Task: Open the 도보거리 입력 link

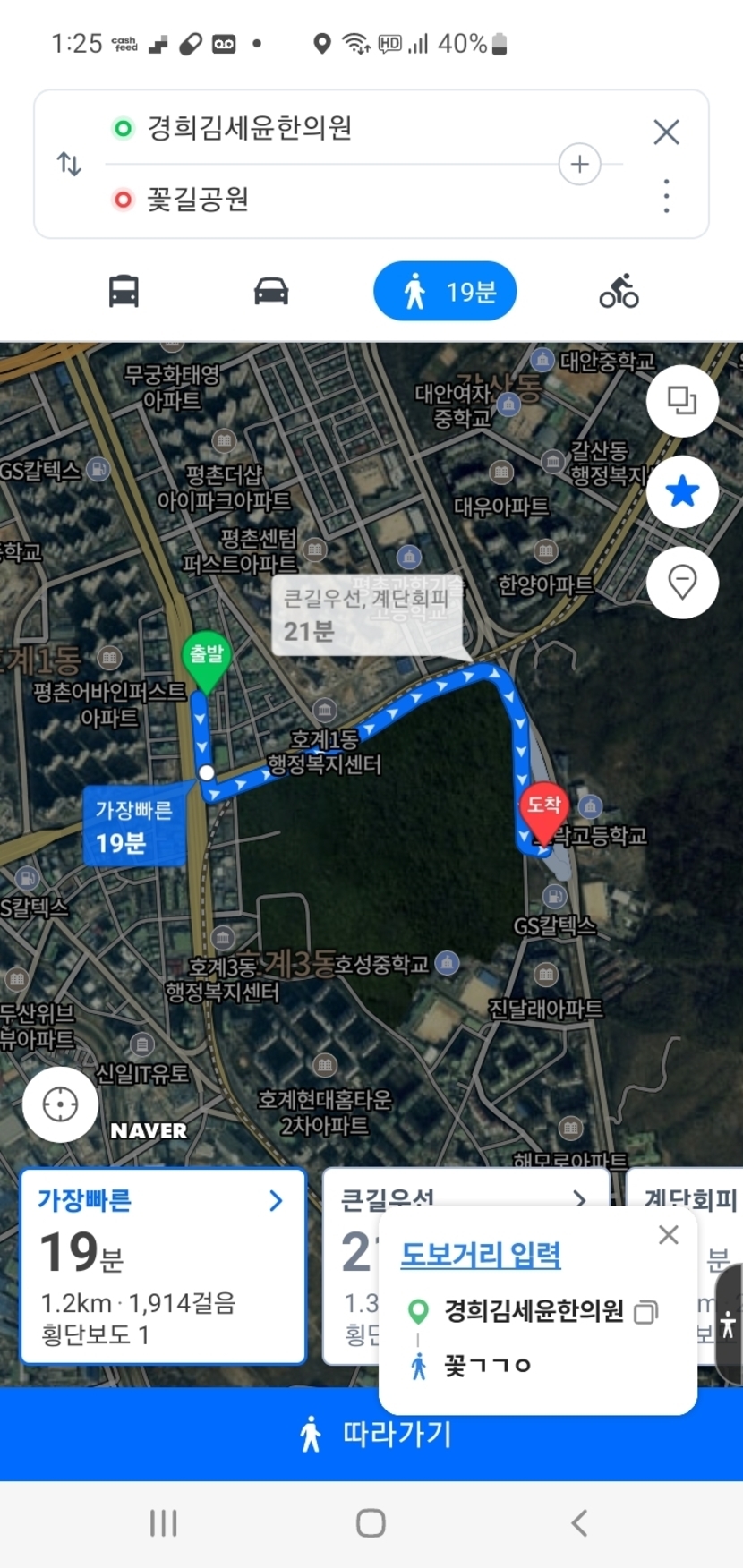Action: [x=481, y=1255]
